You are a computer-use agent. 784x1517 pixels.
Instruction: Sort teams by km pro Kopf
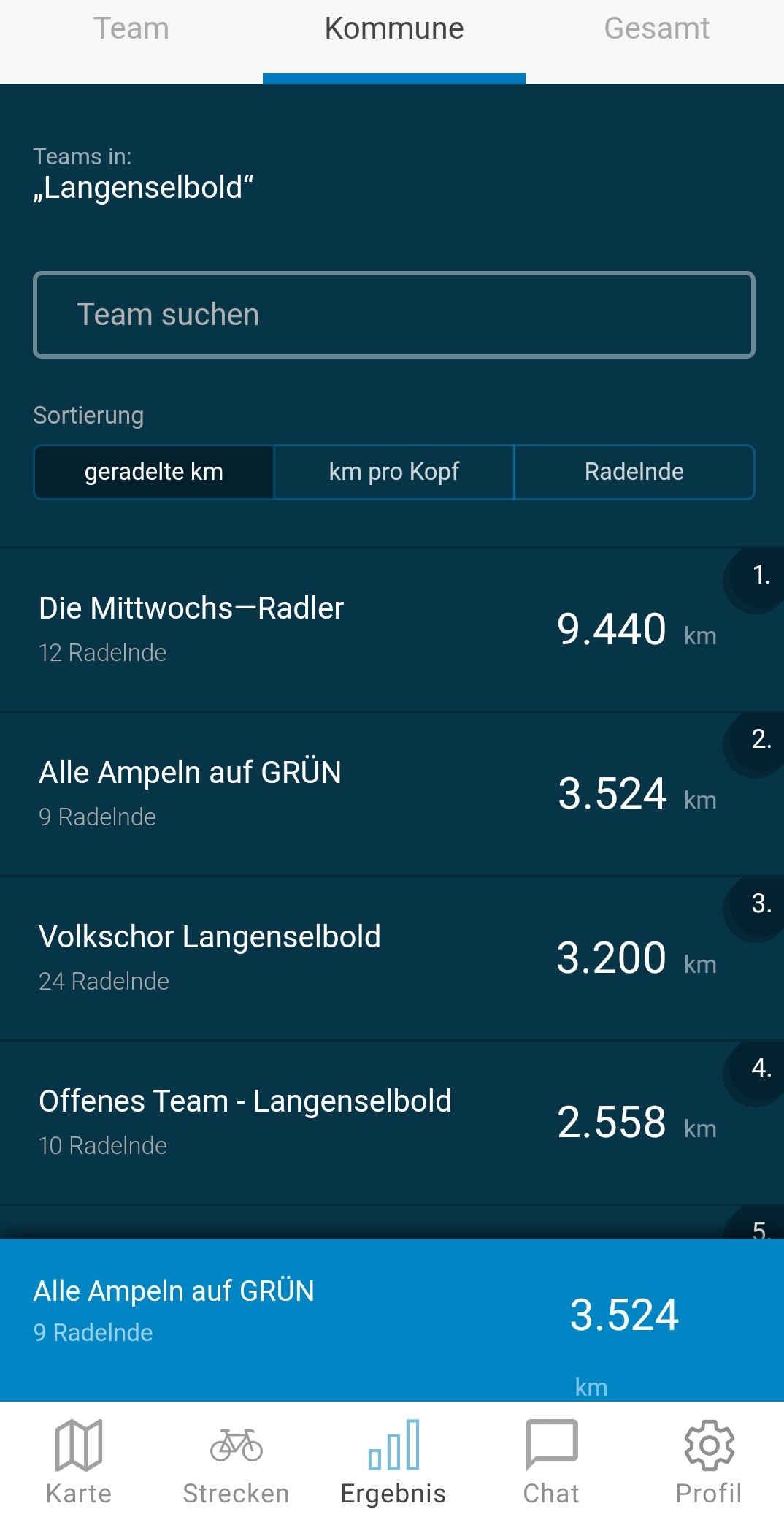click(x=394, y=472)
